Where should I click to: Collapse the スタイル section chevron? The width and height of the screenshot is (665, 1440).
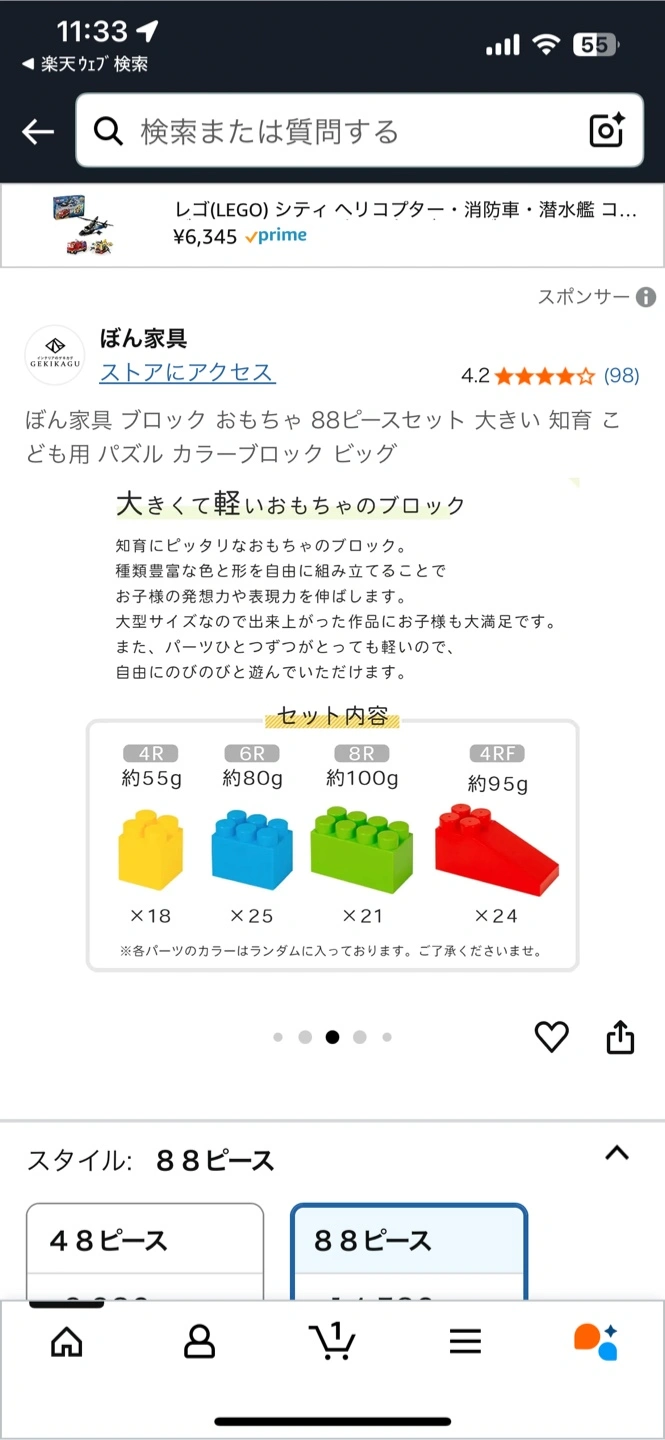617,1153
